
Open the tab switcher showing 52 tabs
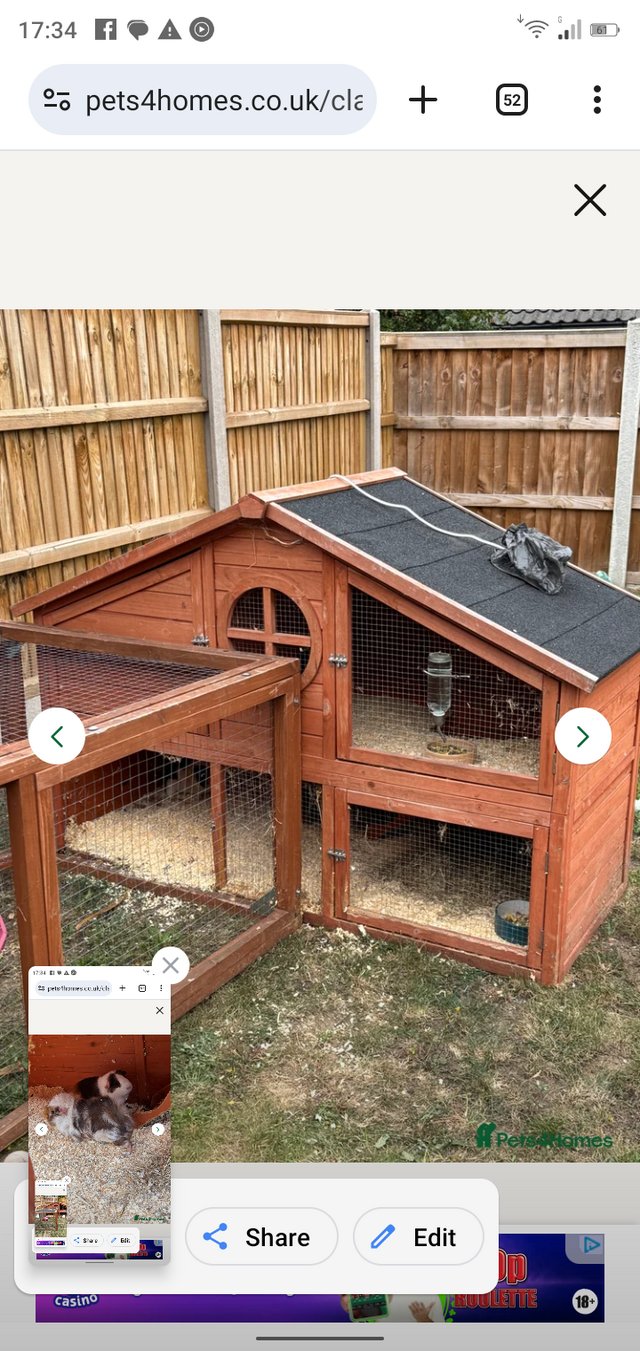point(511,100)
